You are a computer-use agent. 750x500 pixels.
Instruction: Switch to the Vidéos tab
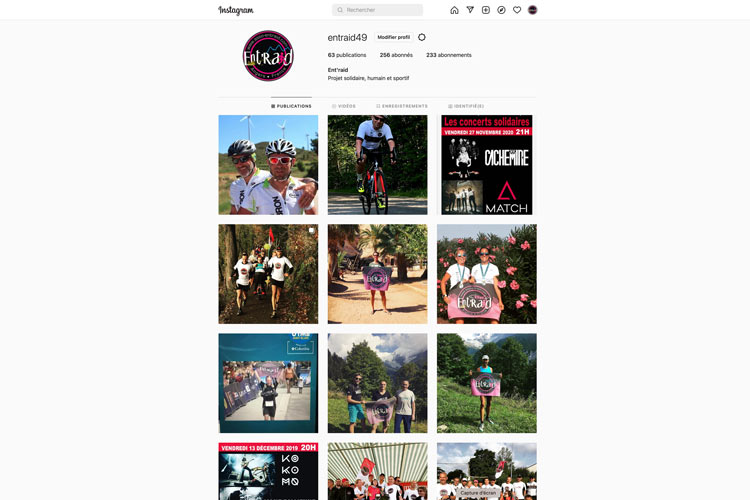pos(343,106)
